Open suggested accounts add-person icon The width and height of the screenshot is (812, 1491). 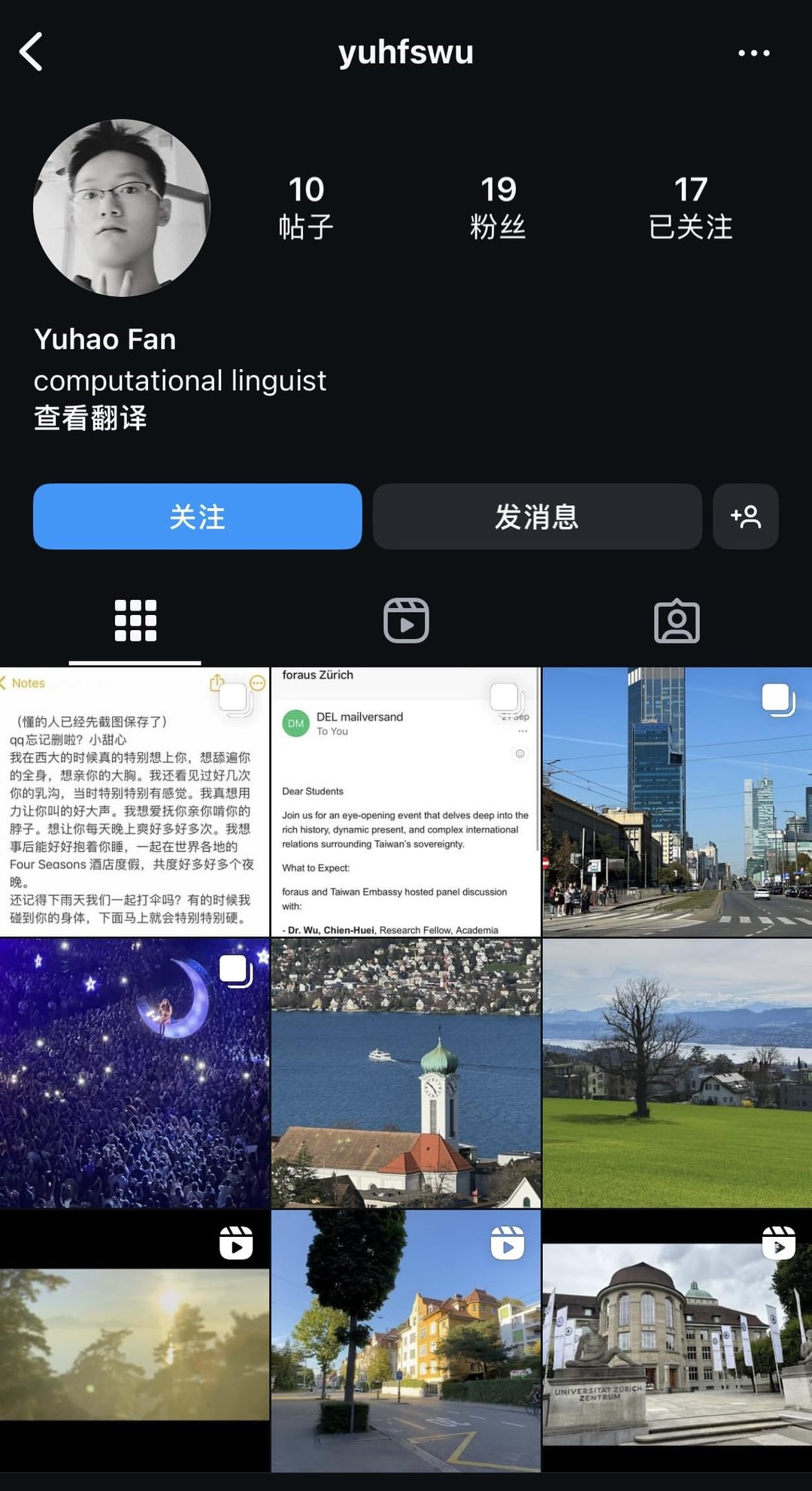point(745,517)
